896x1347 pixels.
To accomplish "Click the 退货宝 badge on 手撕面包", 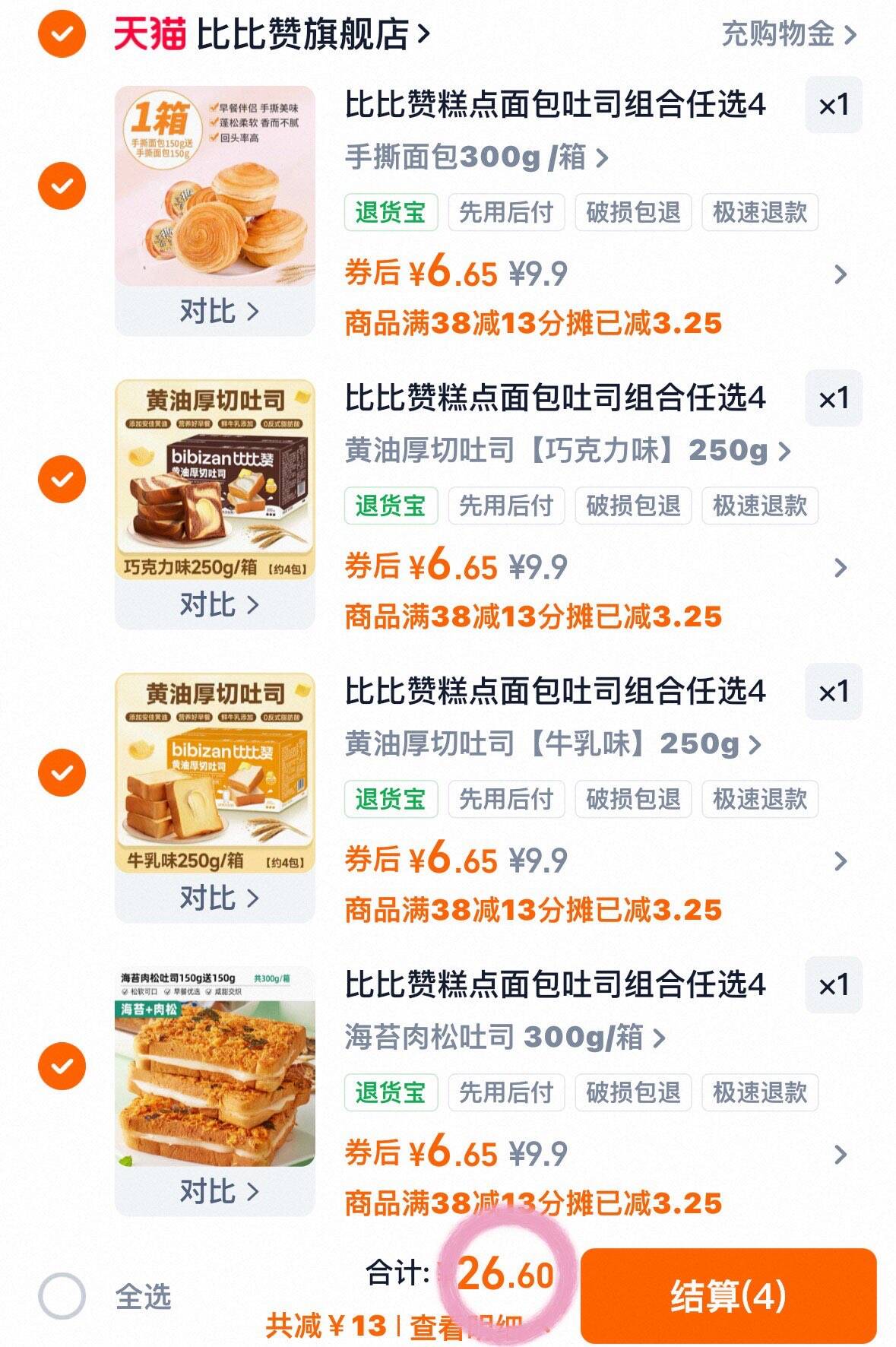I will pos(391,213).
